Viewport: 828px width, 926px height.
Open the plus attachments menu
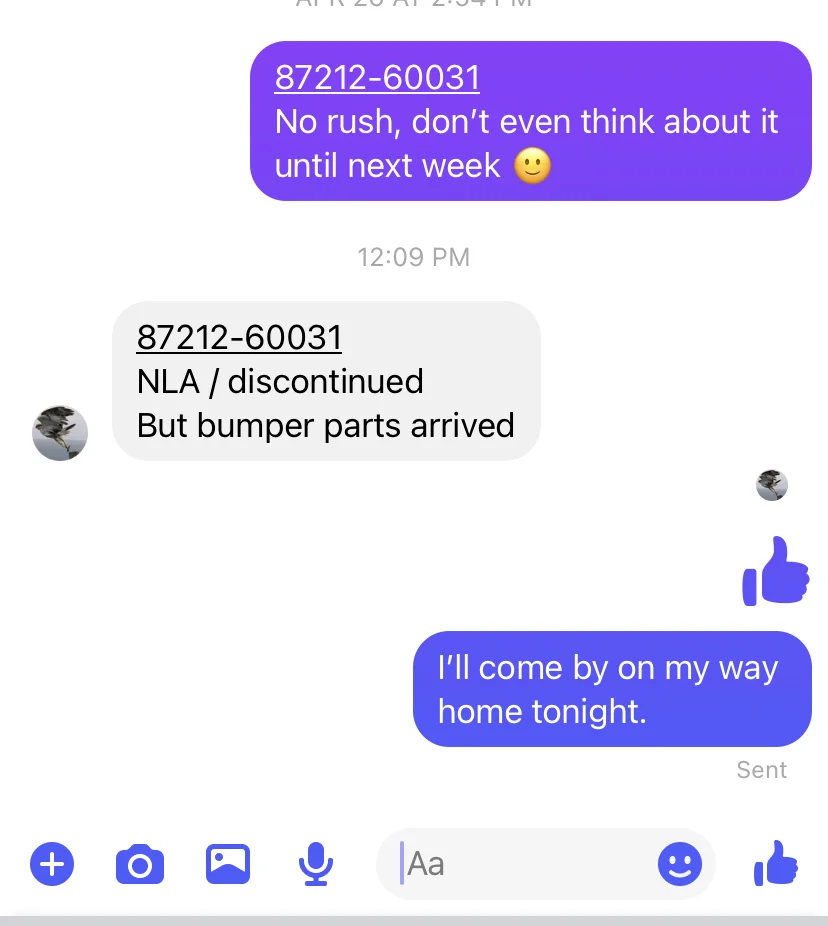tap(52, 863)
